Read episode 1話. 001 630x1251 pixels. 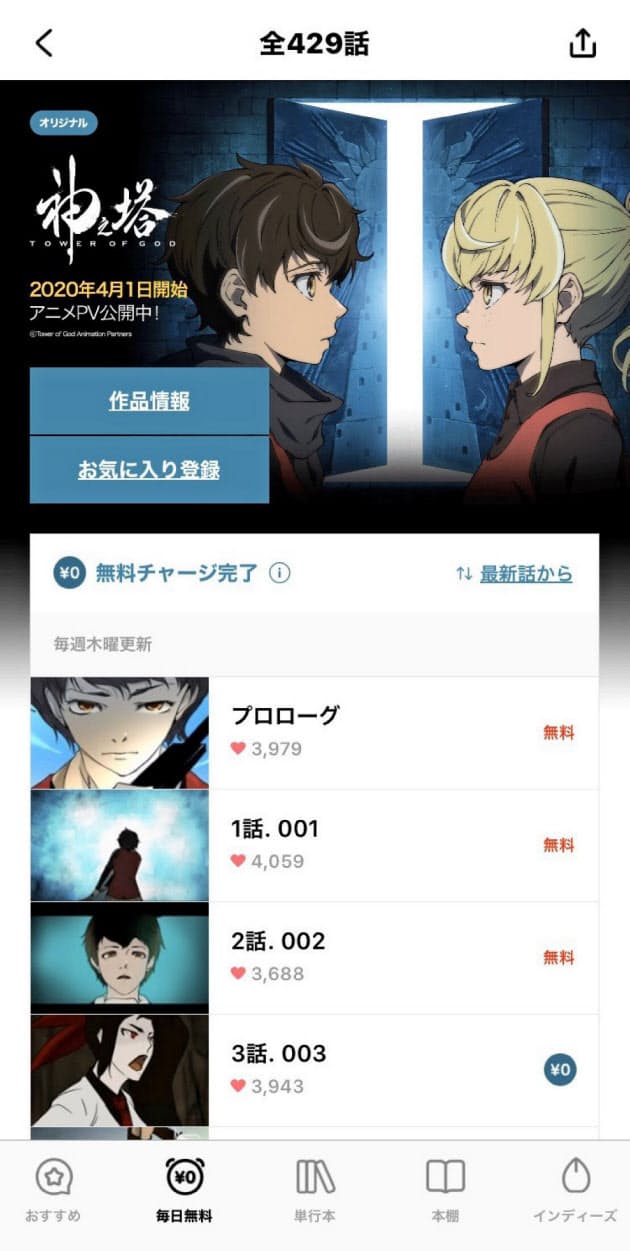(314, 845)
